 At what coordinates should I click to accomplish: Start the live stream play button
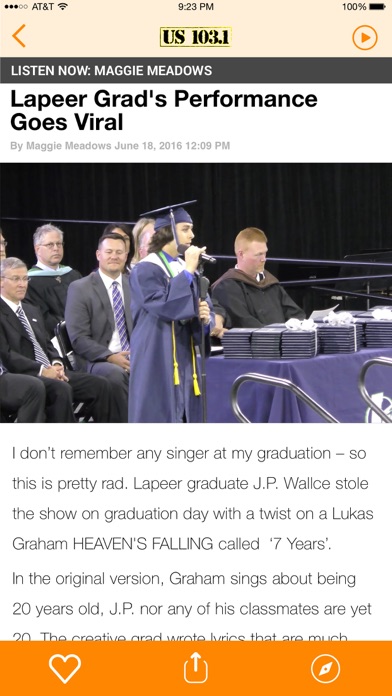364,37
